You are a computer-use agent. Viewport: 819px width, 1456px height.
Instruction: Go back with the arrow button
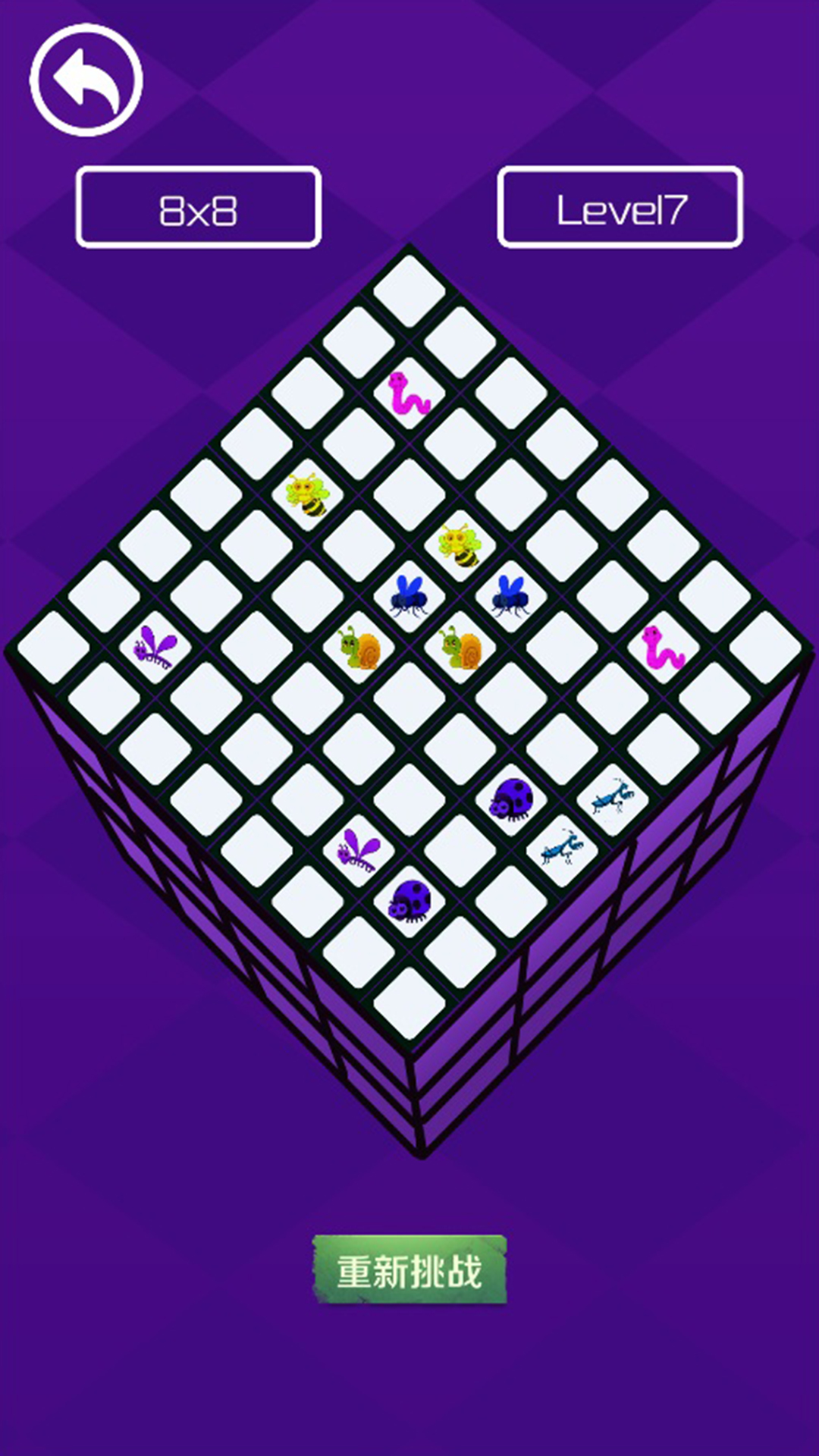click(86, 80)
